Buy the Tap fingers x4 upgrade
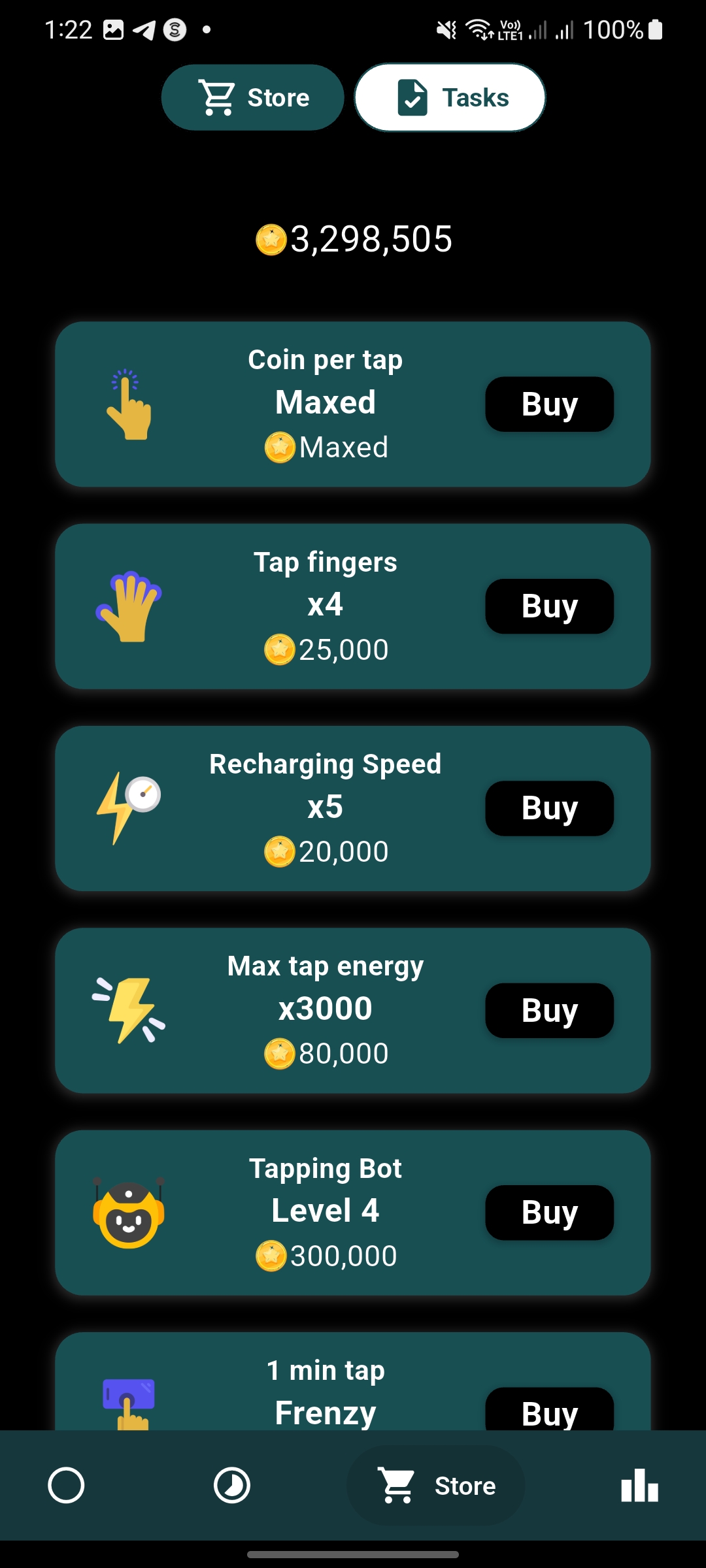706x1568 pixels. (x=549, y=605)
